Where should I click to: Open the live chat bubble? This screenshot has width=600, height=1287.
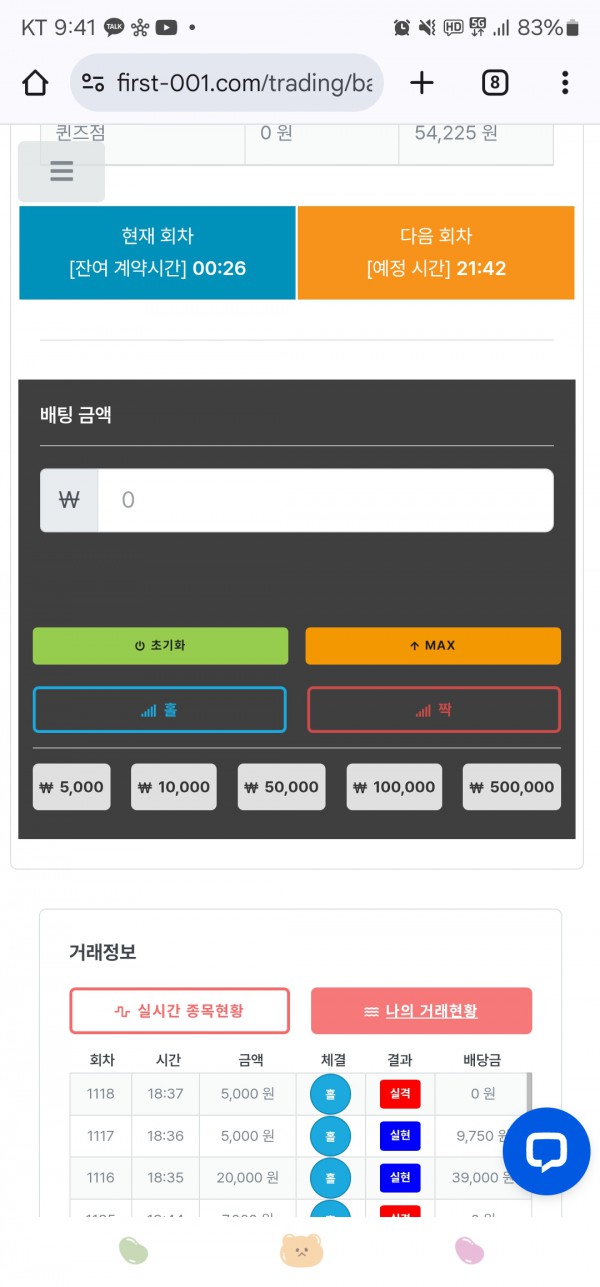pyautogui.click(x=546, y=1151)
